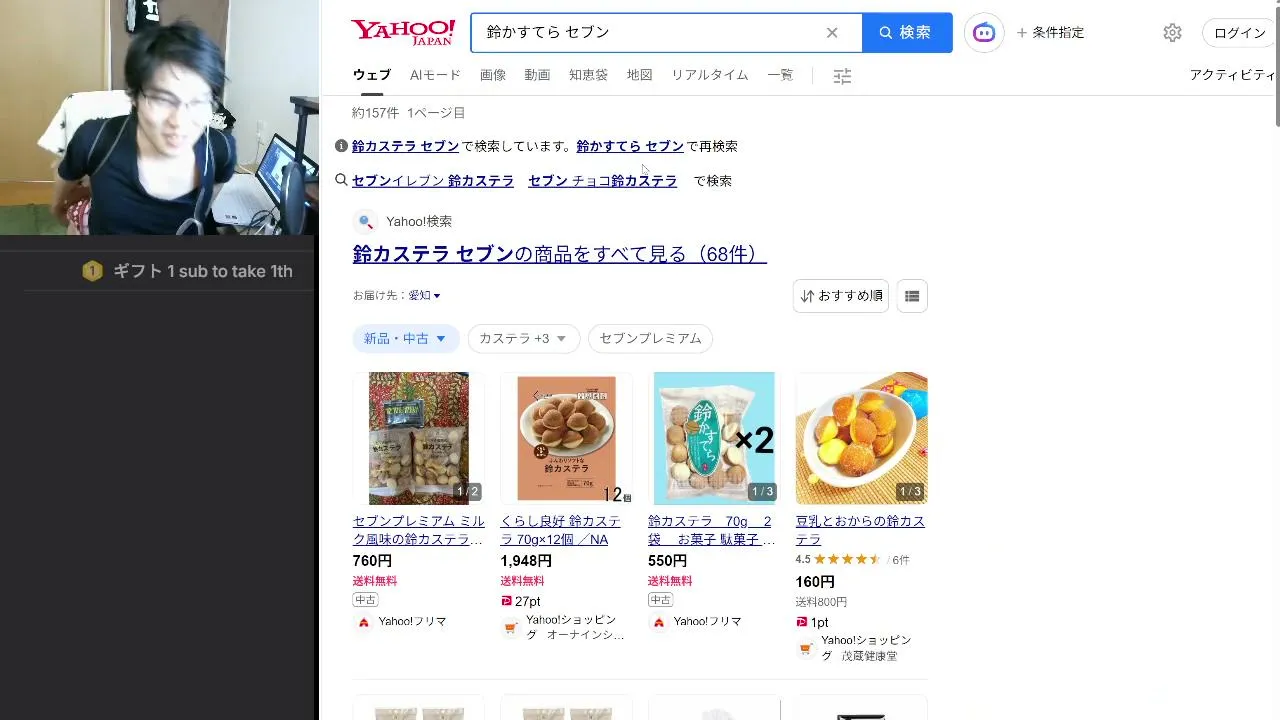This screenshot has width=1280, height=720.
Task: Switch to the AIモード tab
Action: coord(435,75)
